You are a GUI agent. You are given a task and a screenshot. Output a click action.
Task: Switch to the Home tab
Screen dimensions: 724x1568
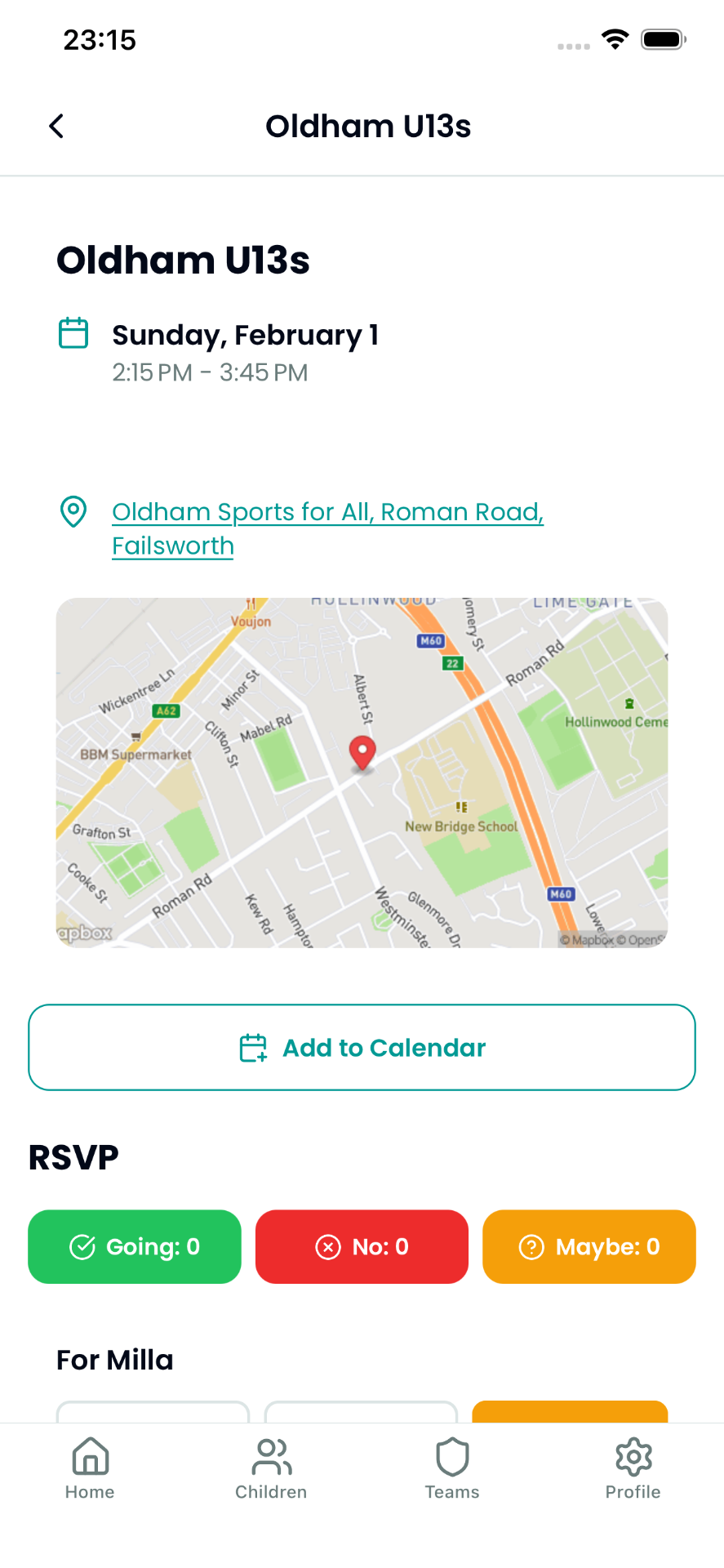tap(90, 1468)
